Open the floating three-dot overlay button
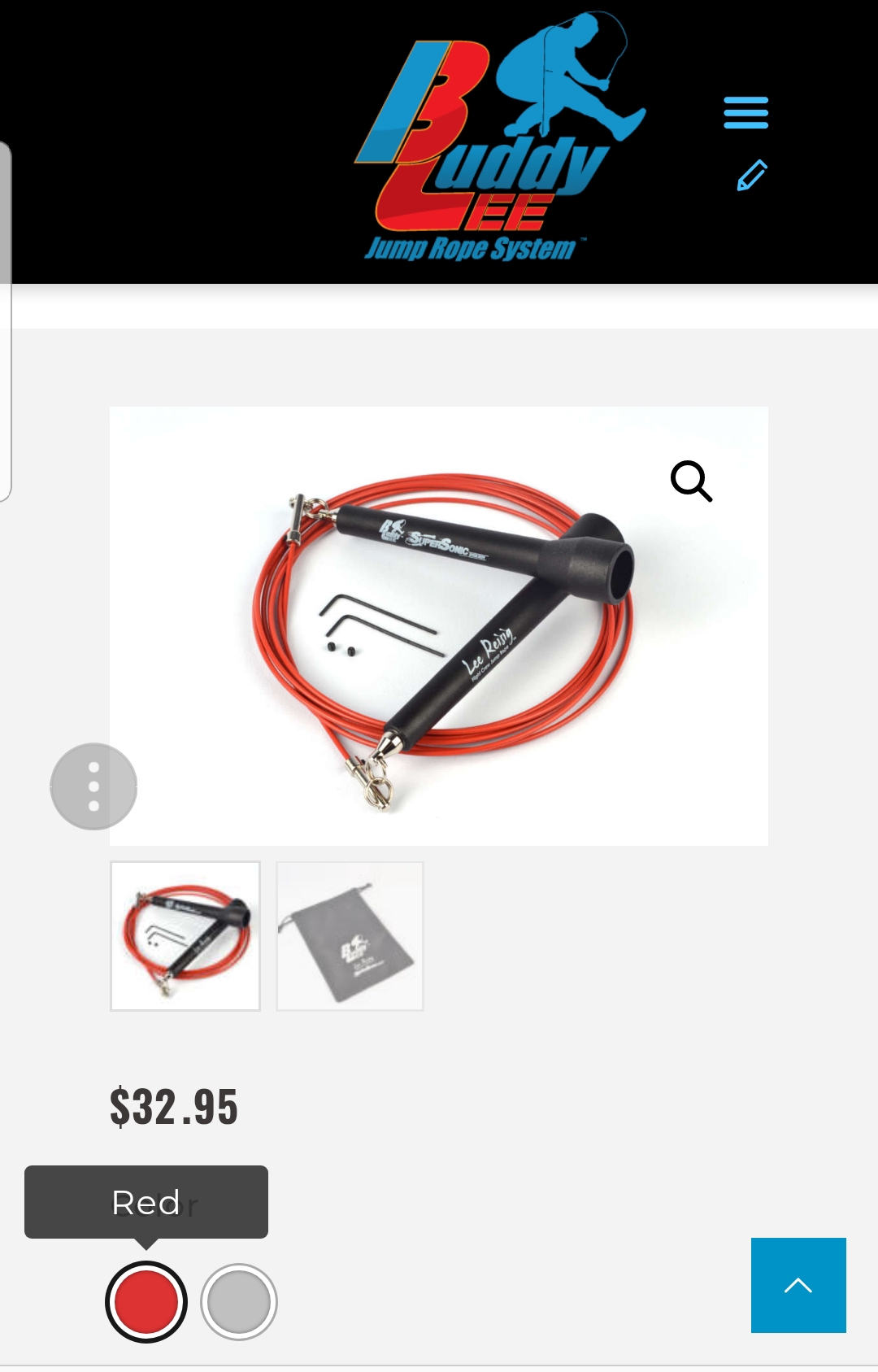The image size is (878, 1372). coord(93,786)
